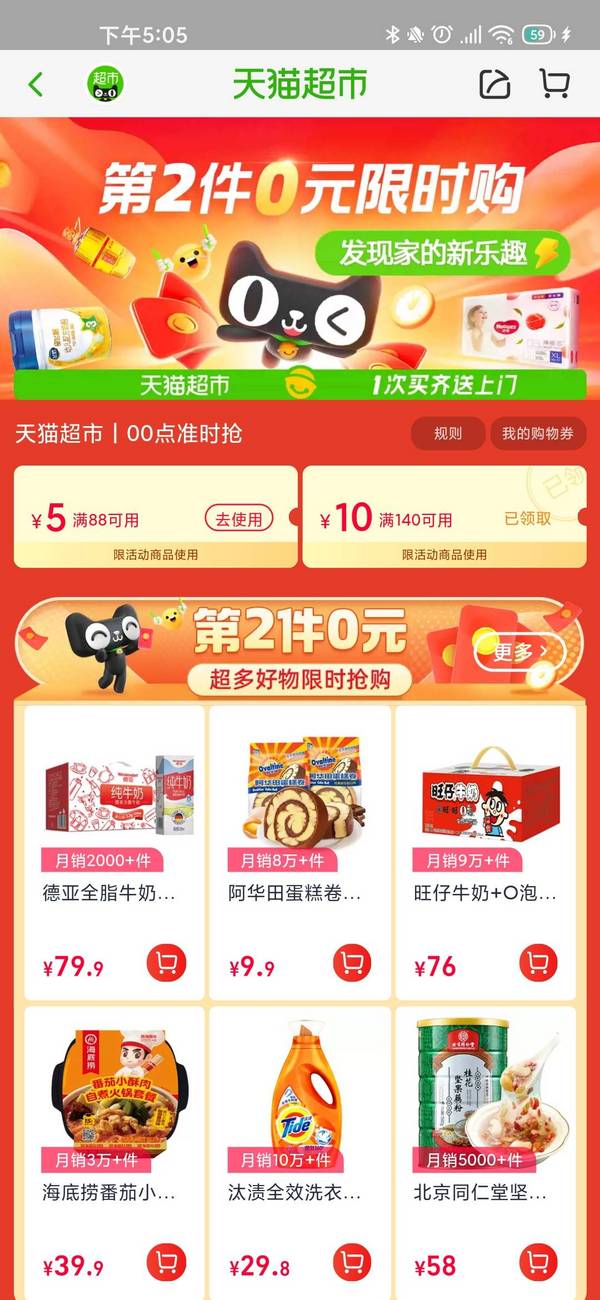
Task: Open the 德亚全脂牛奶 product card
Action: pyautogui.click(x=114, y=851)
